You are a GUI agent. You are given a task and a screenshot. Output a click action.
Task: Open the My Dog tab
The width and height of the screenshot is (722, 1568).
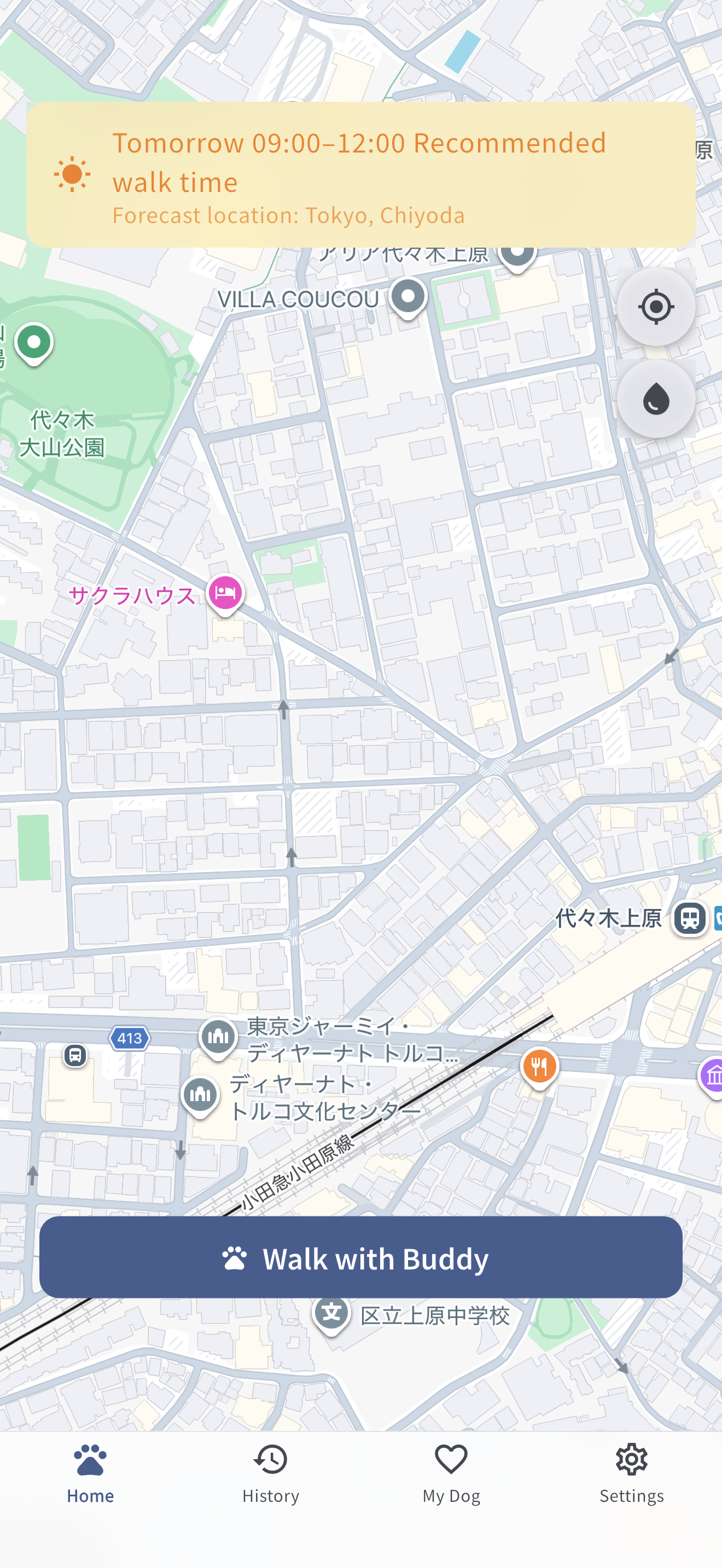(451, 1473)
